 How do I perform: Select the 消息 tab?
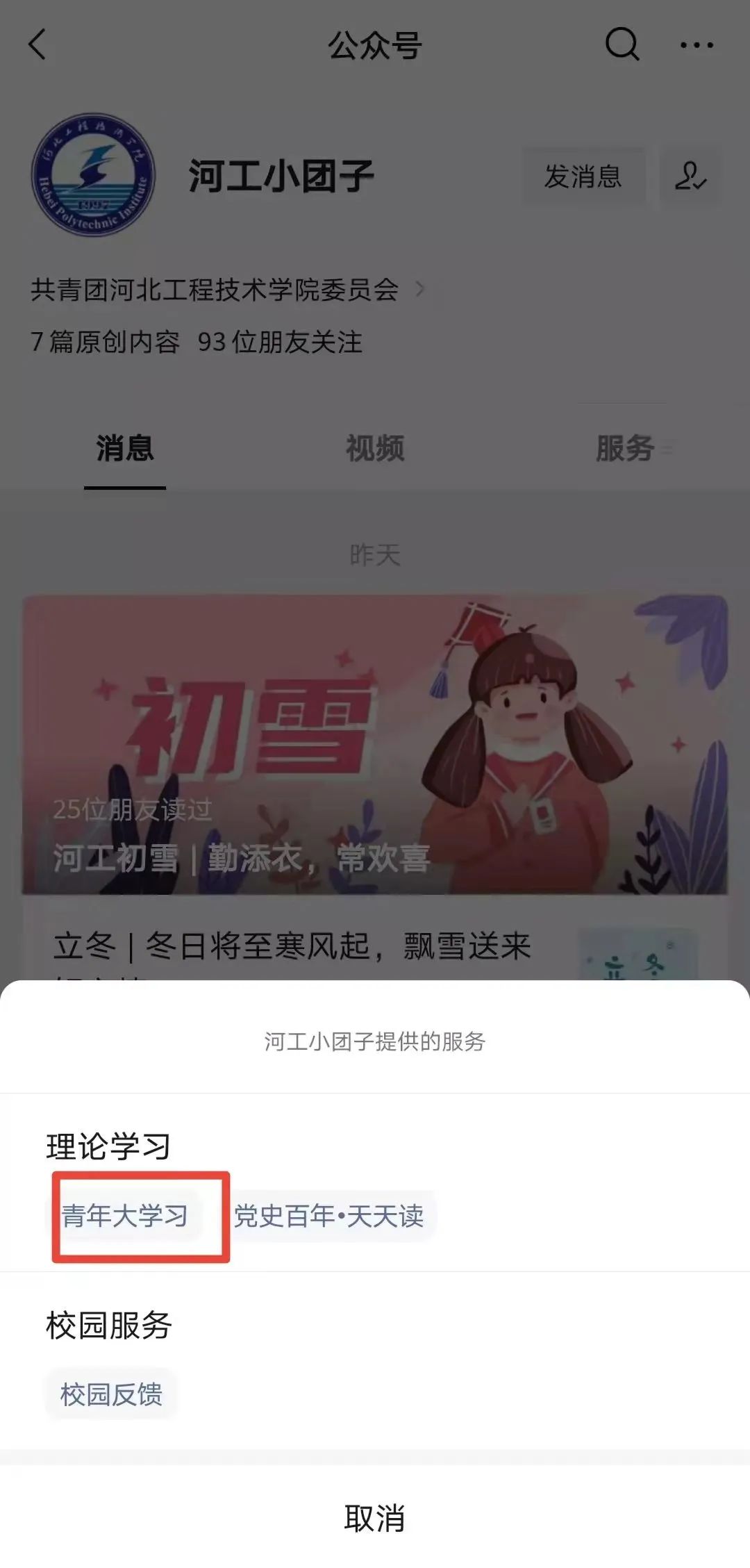125,448
